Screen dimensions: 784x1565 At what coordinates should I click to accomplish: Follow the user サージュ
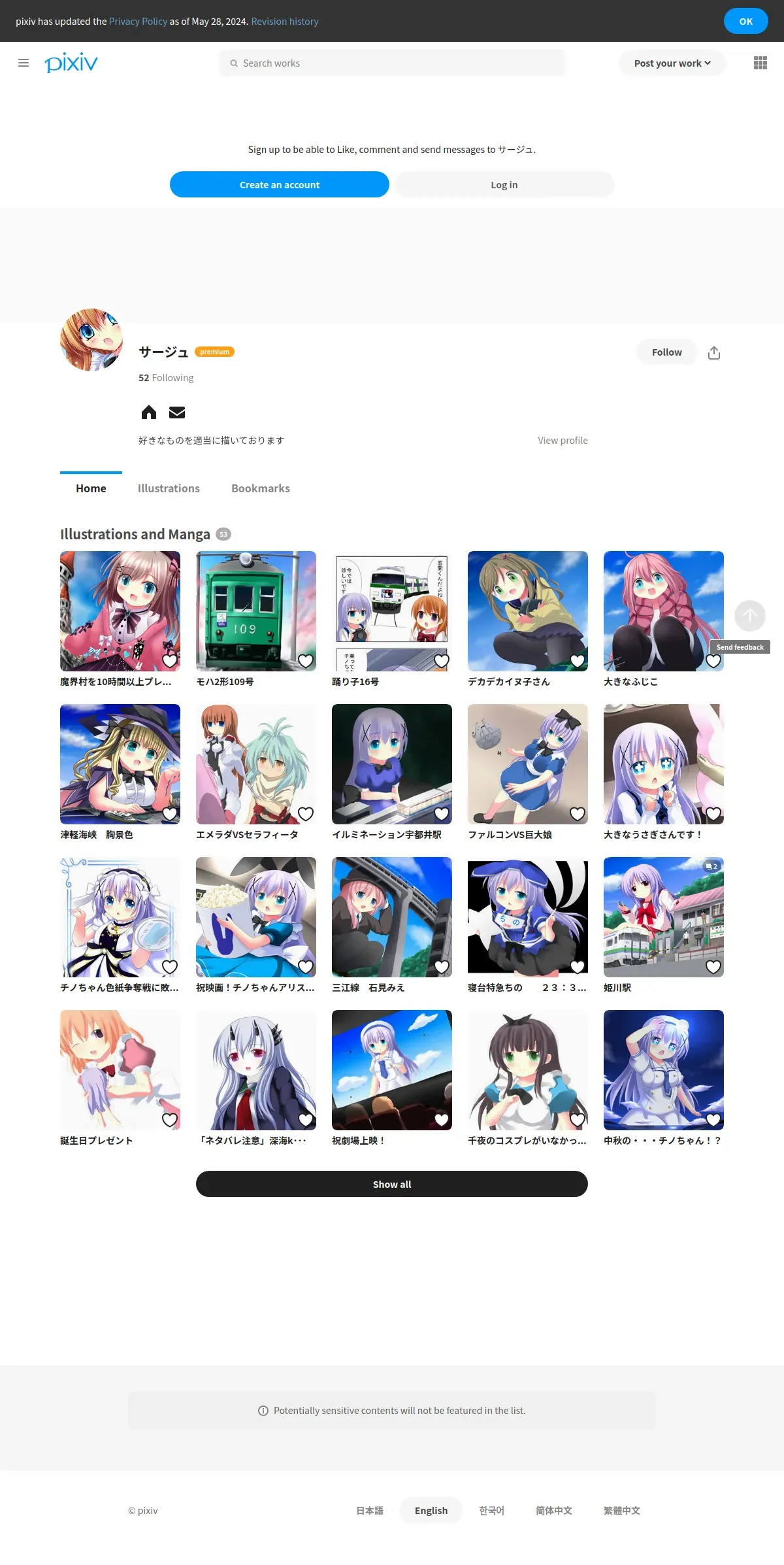point(666,352)
